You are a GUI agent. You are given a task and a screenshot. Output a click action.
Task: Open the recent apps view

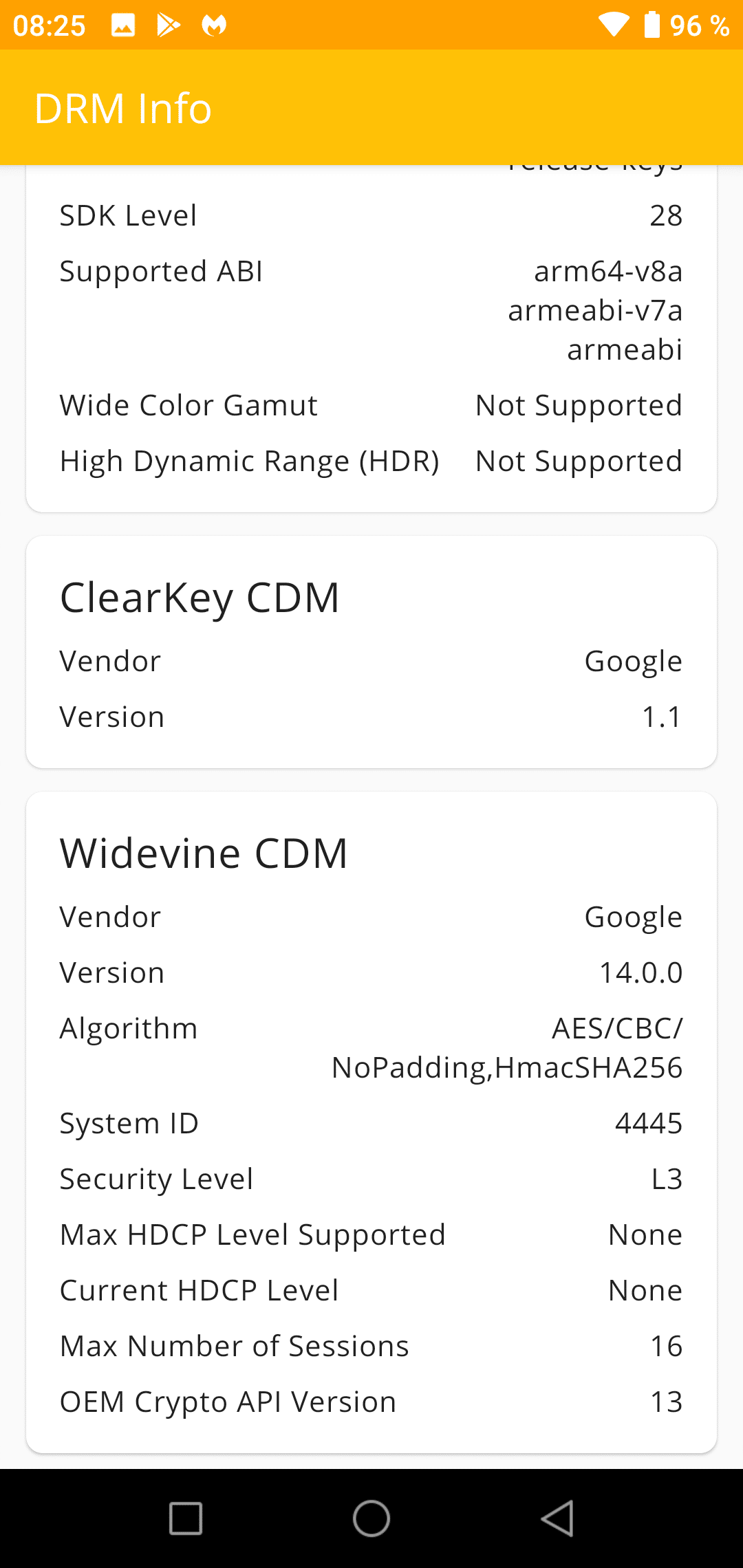186,1518
